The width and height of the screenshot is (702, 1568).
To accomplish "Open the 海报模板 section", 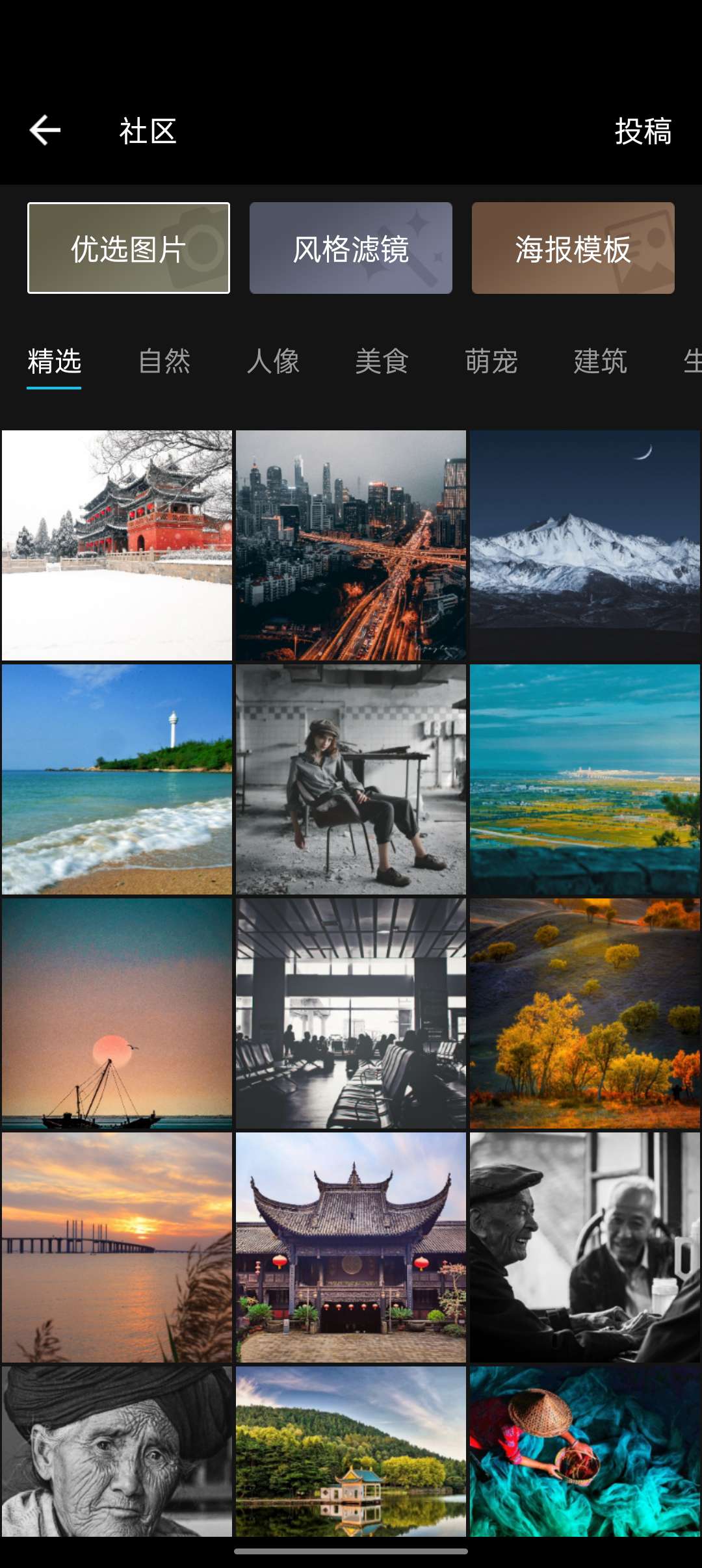I will tap(573, 248).
